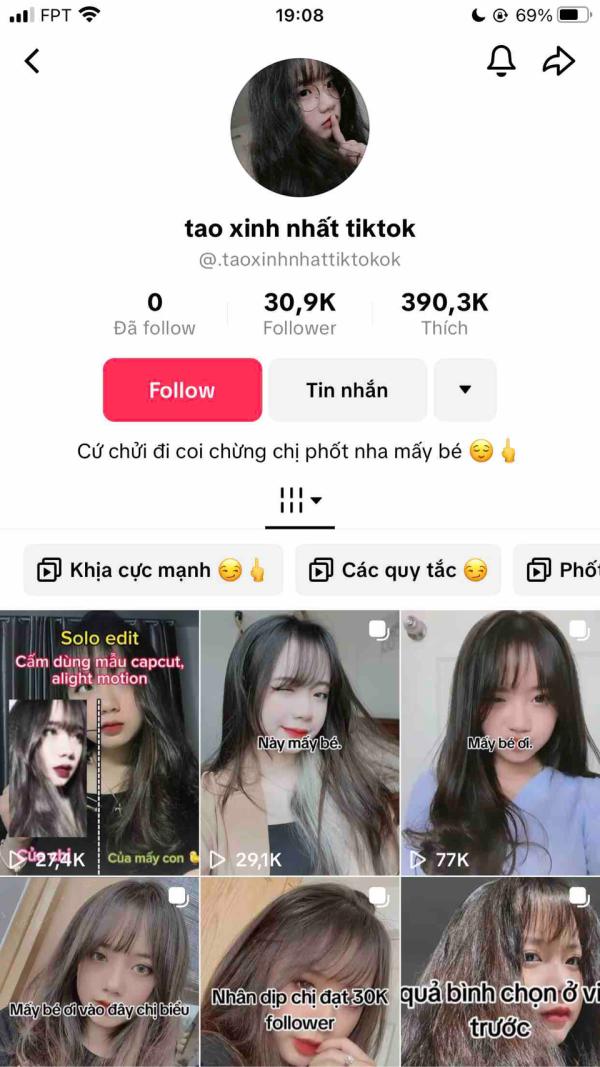Expand the dropdown arrow next to Tin nhắn
Image resolution: width=600 pixels, height=1067 pixels.
click(x=465, y=390)
